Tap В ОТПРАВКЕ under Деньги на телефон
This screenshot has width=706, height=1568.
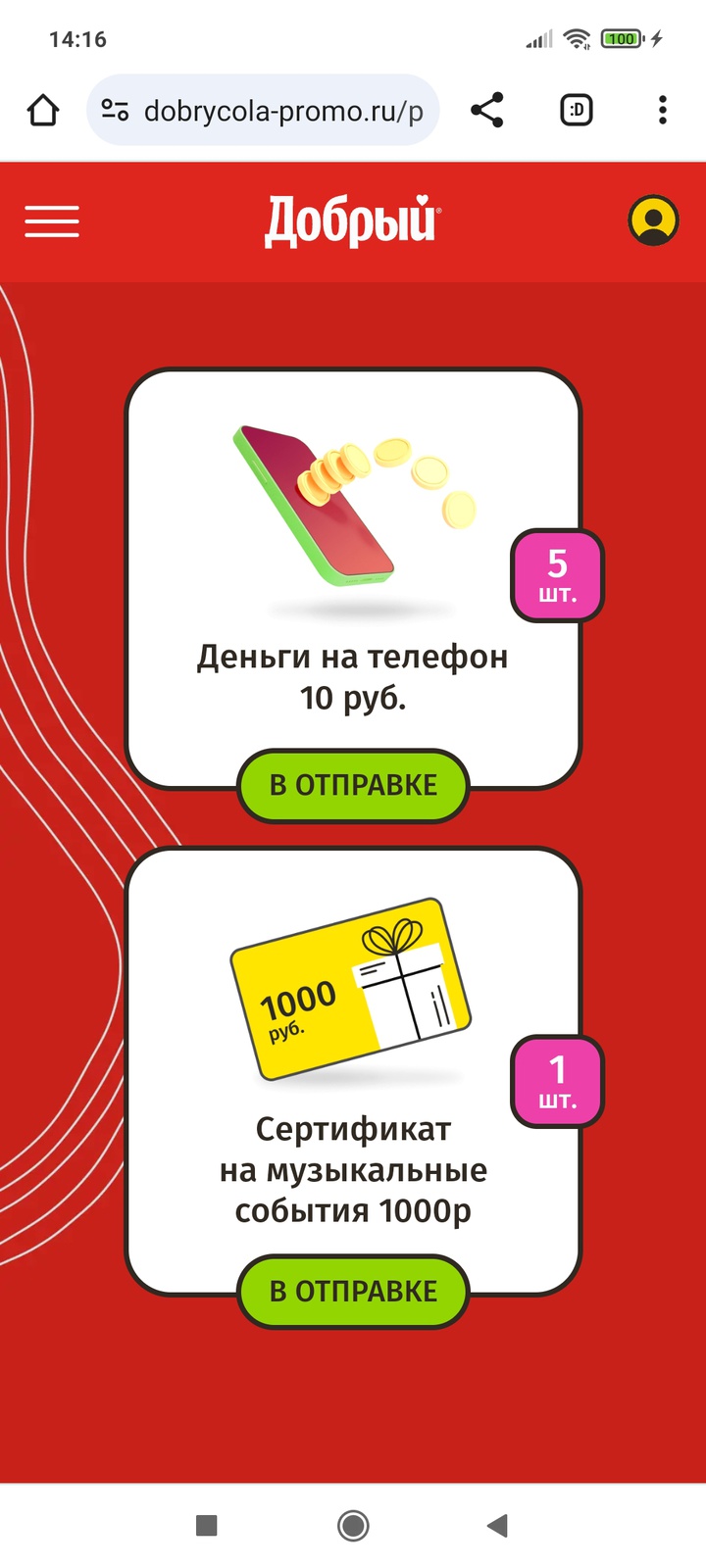pos(353,785)
